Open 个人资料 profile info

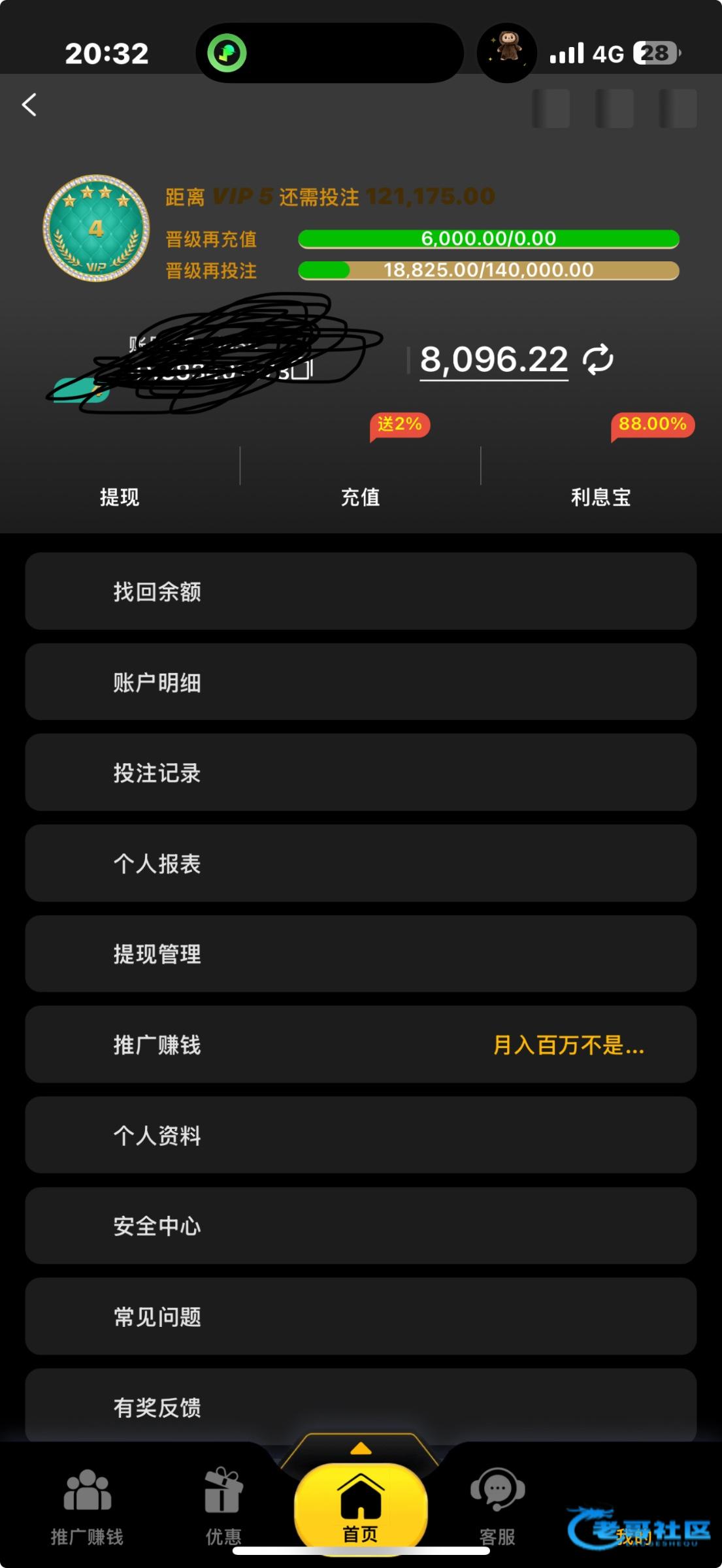tap(361, 1135)
